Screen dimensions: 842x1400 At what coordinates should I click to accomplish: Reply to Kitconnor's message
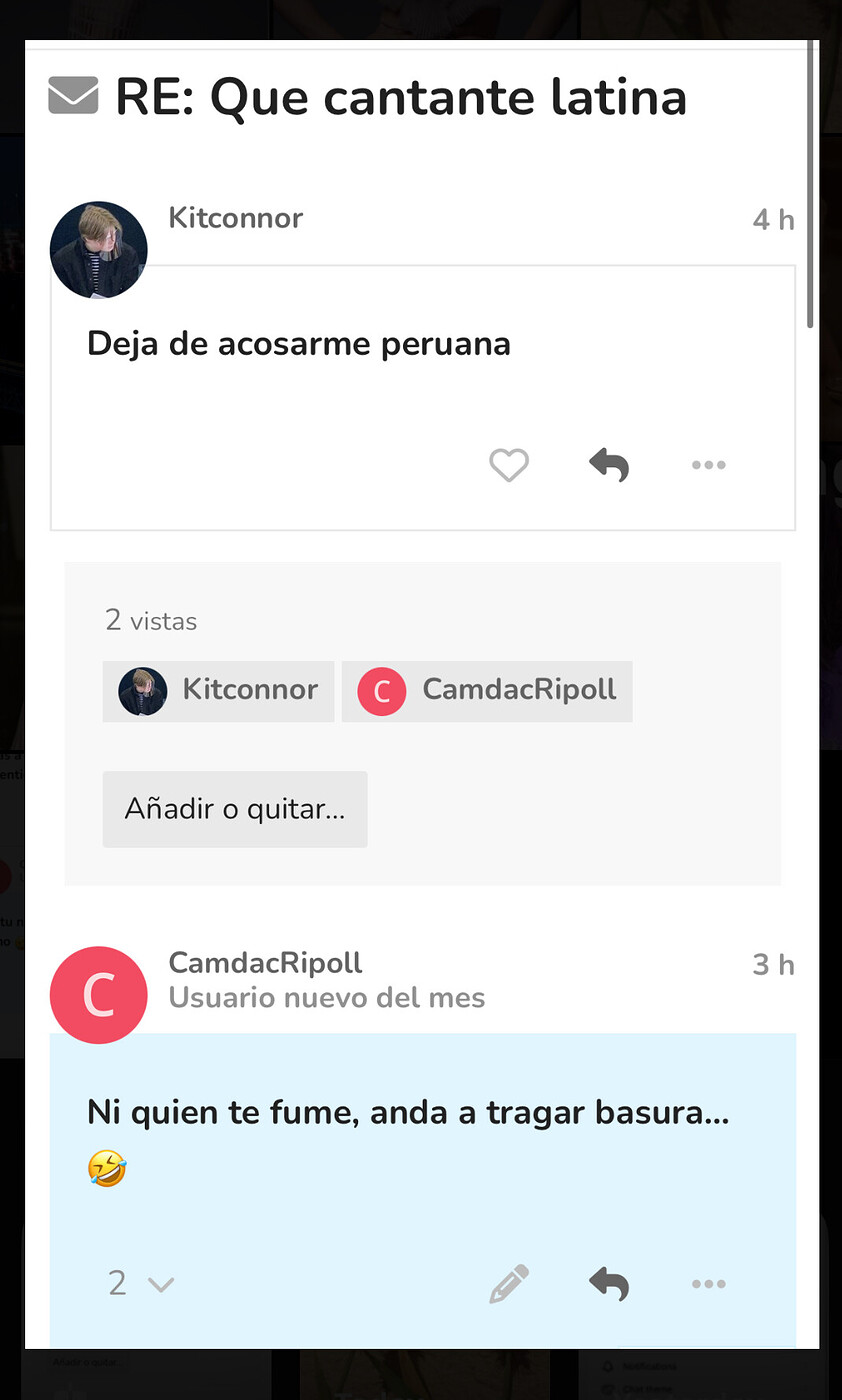[608, 465]
